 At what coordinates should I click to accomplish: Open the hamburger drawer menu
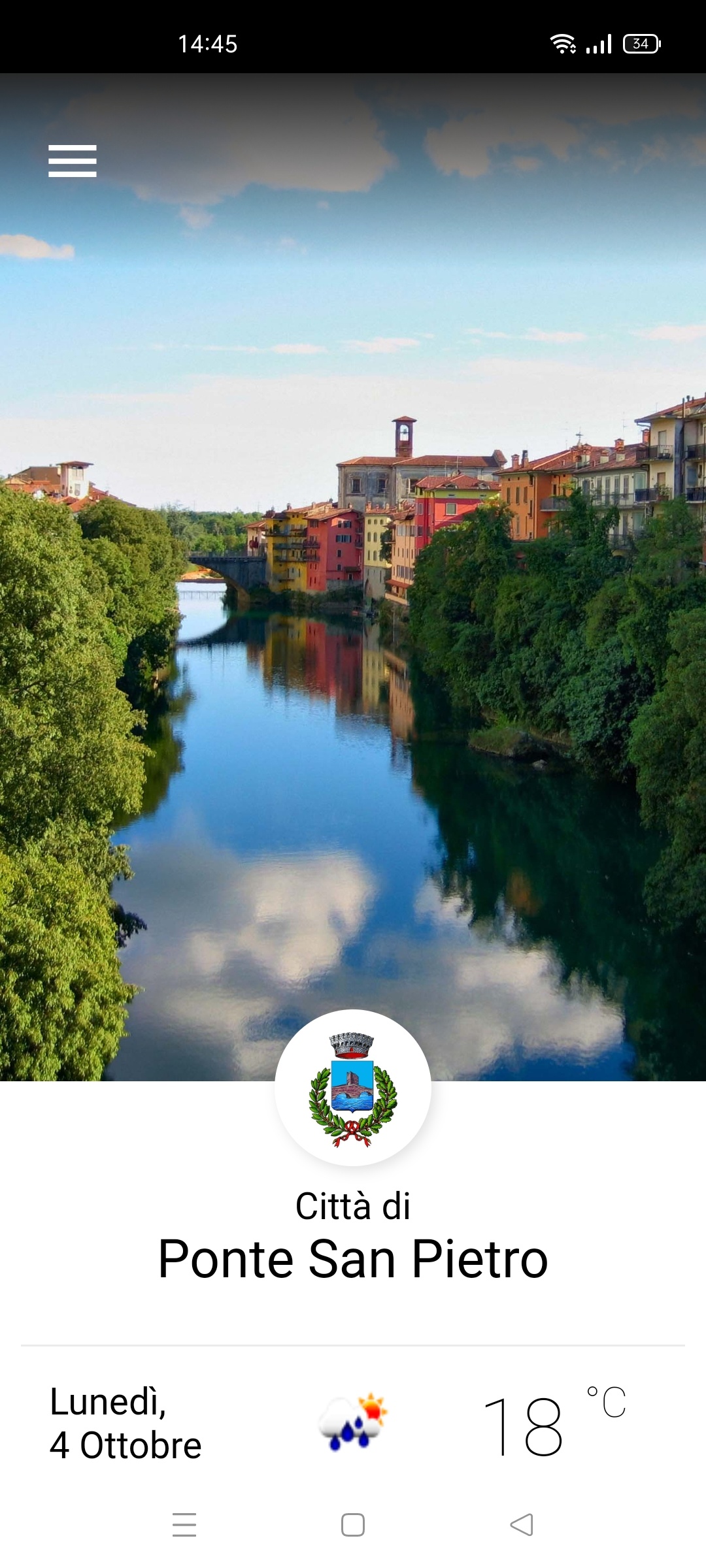pyautogui.click(x=73, y=161)
